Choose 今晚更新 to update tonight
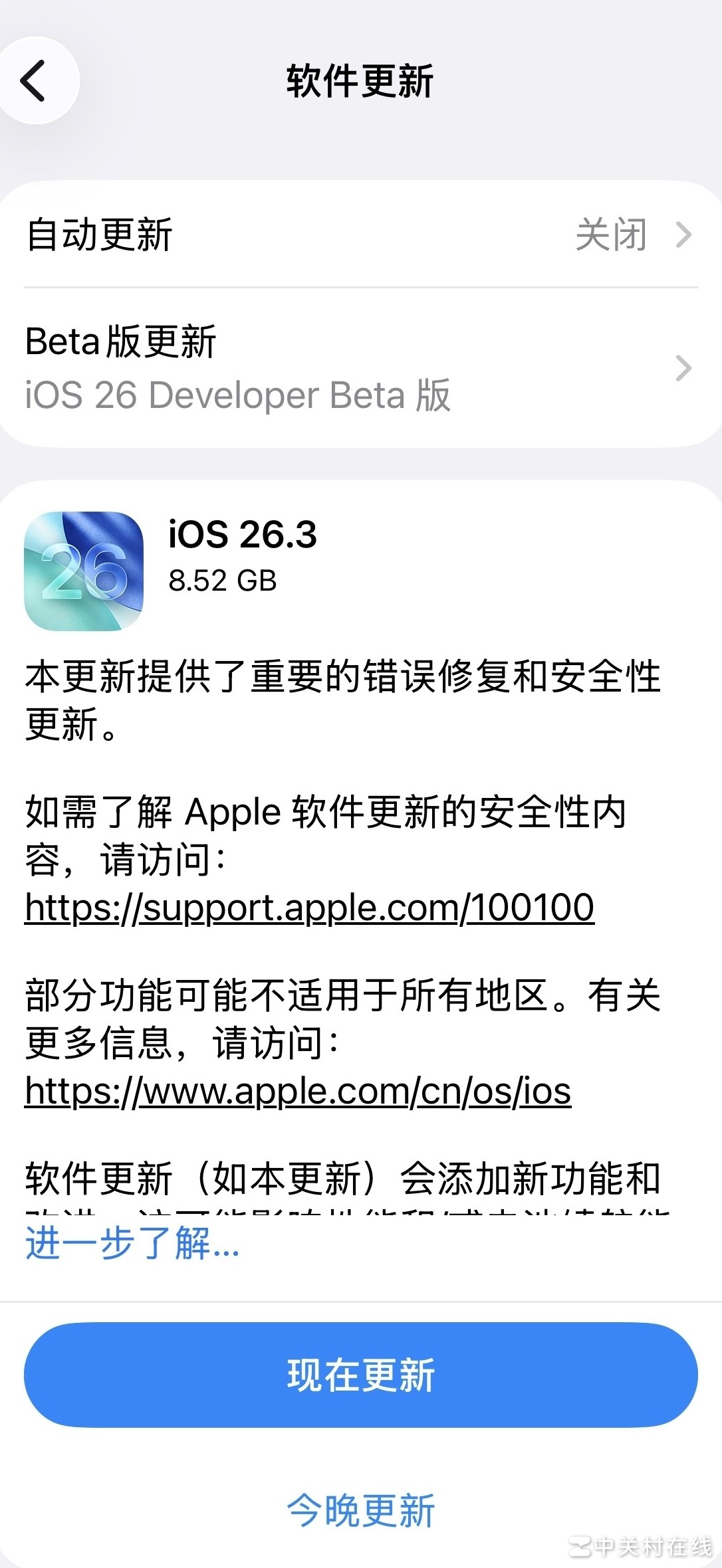The image size is (722, 1568). point(360,1510)
